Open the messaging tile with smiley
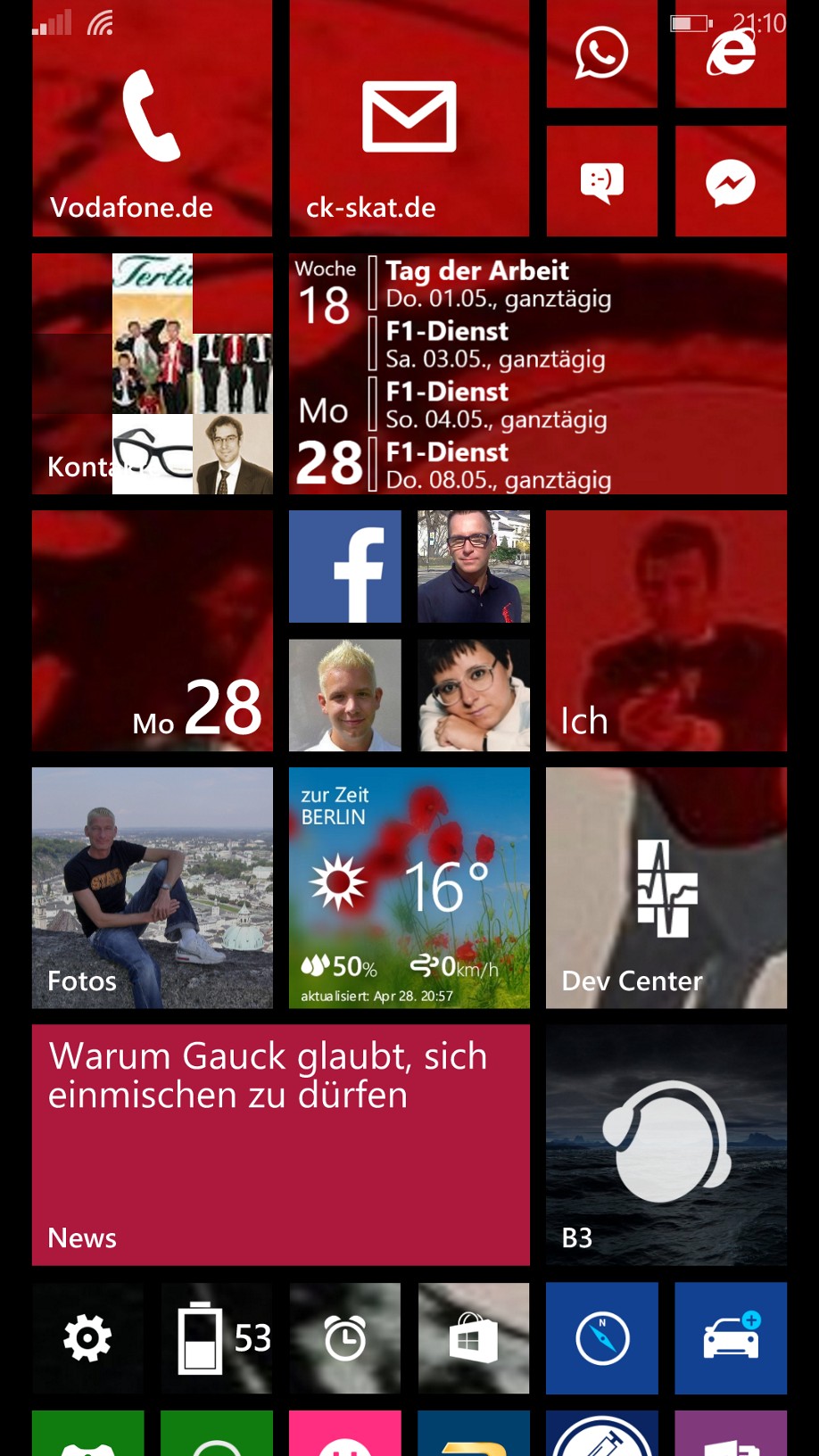Viewport: 819px width, 1456px height. [601, 181]
